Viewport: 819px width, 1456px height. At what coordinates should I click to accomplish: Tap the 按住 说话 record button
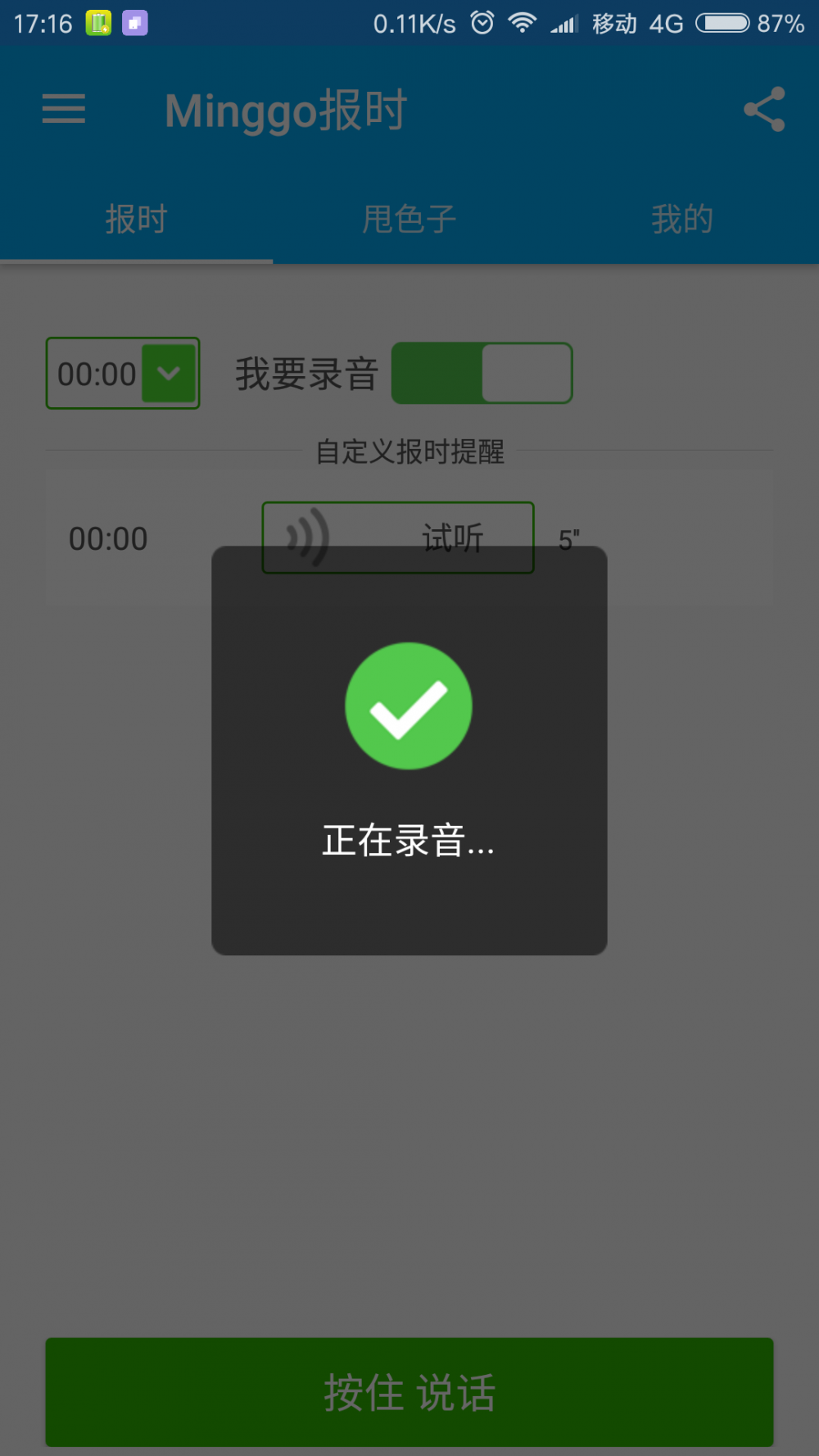pyautogui.click(x=409, y=1392)
